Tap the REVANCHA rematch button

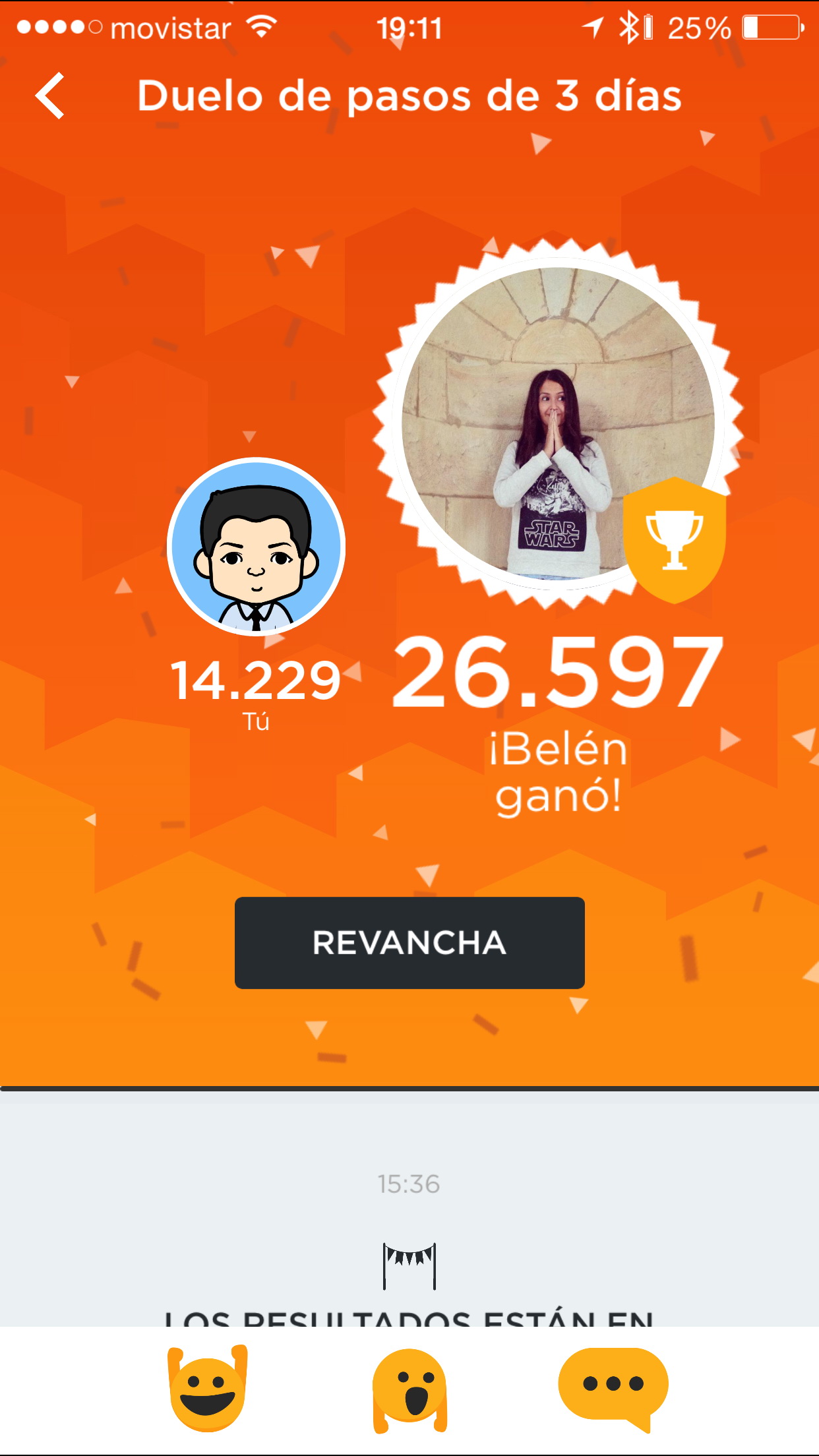(409, 942)
